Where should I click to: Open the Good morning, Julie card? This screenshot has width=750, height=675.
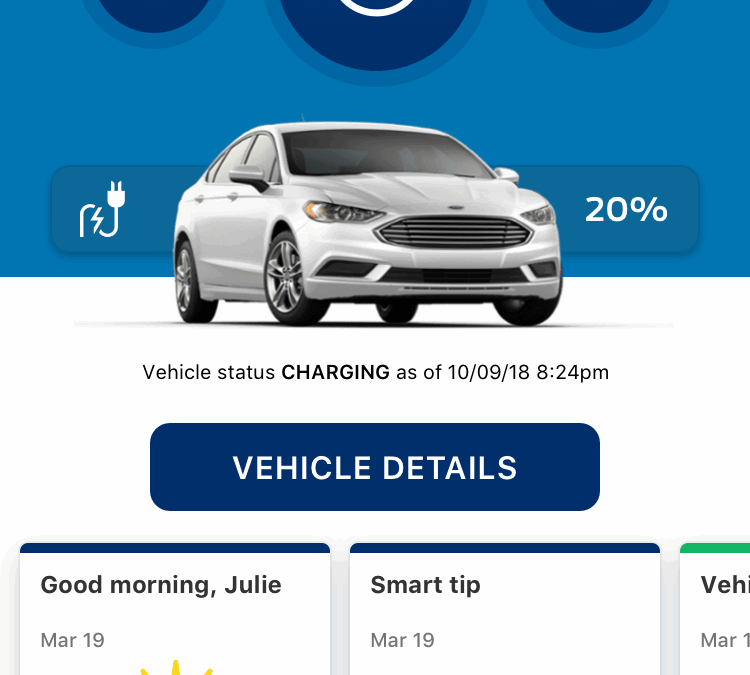[x=175, y=609]
